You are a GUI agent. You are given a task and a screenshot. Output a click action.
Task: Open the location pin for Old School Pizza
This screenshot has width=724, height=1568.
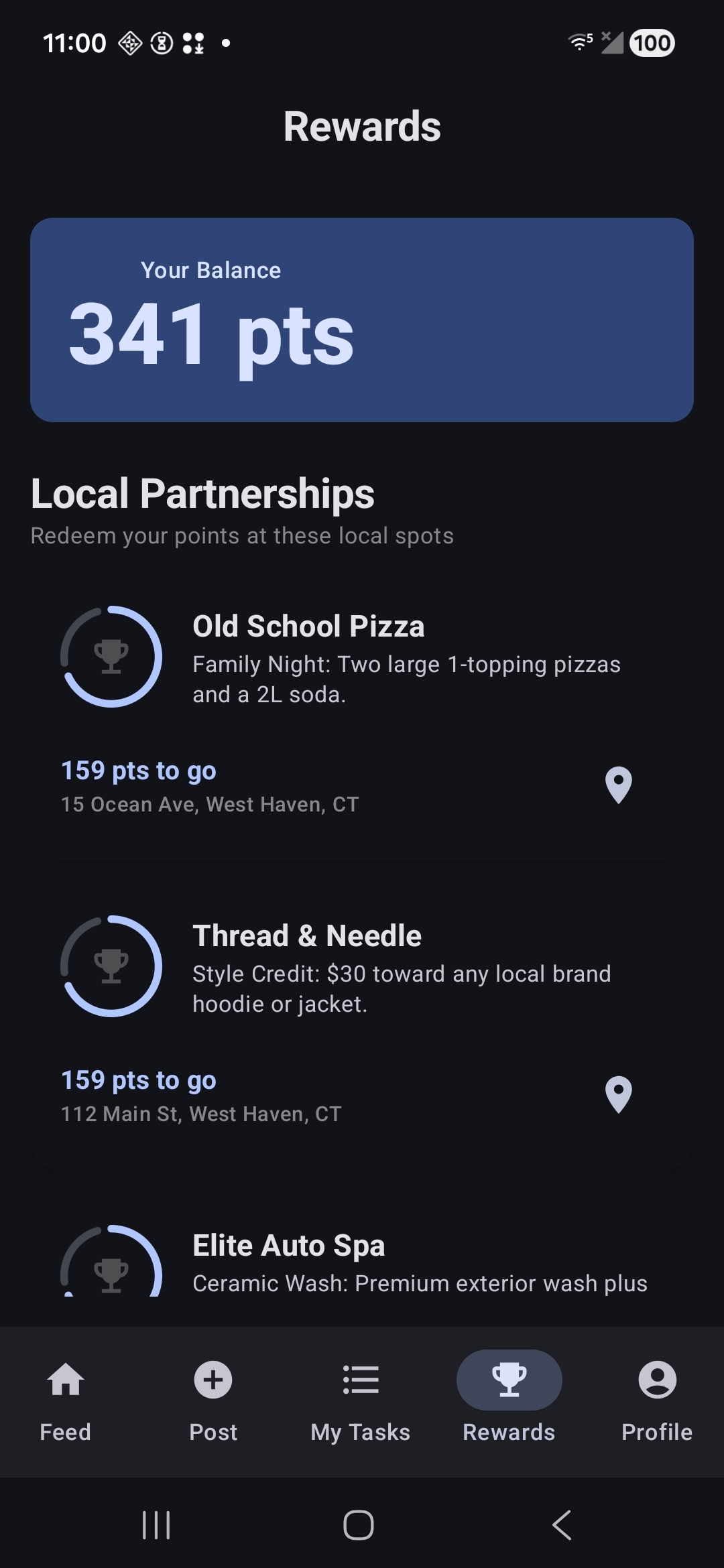pyautogui.click(x=618, y=785)
